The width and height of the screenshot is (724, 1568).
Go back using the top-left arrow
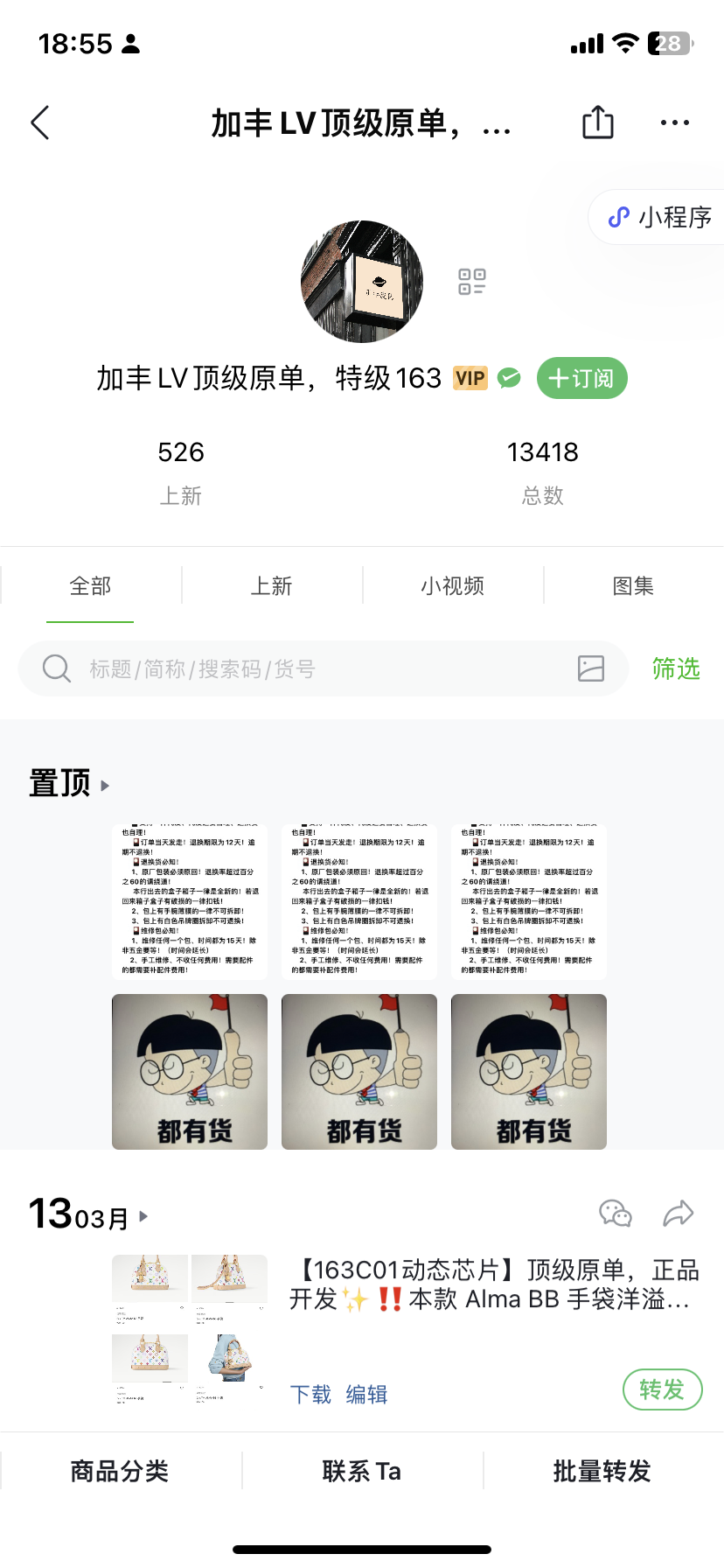coord(40,123)
